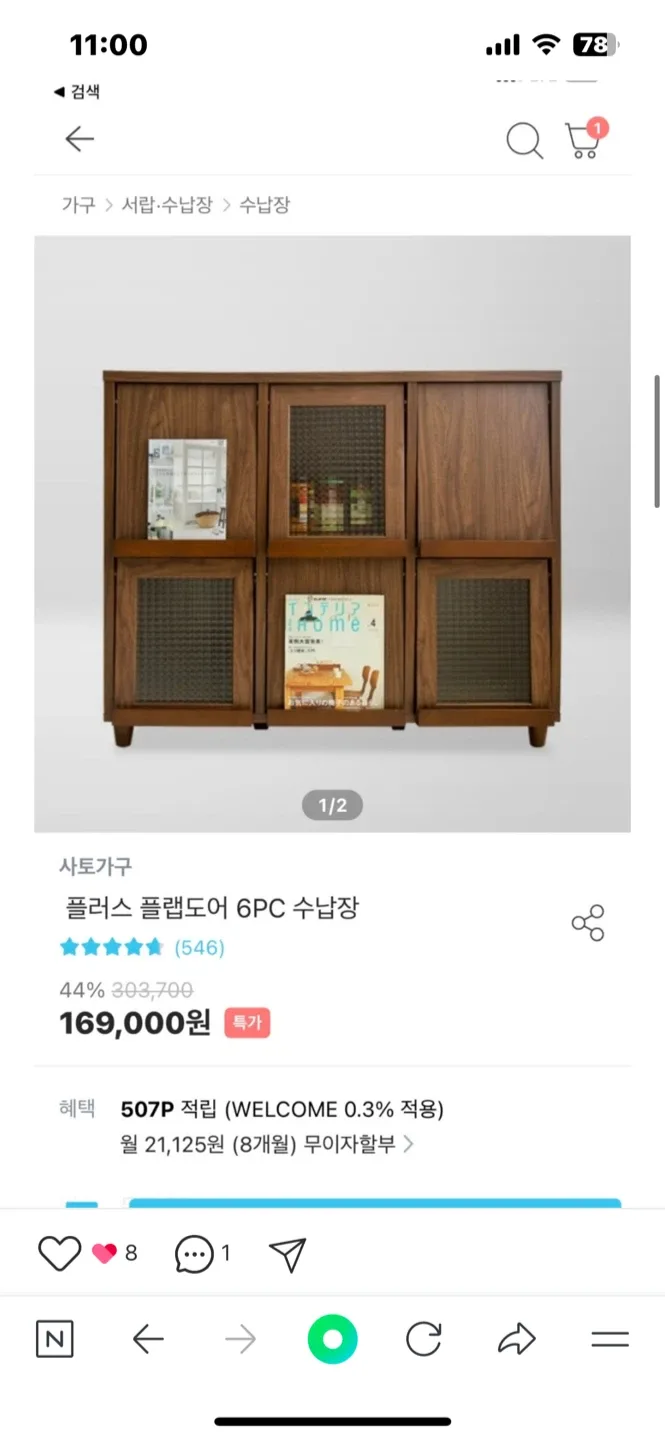Like this page with the heart icon
Screen dimensions: 665x1440
point(59,1253)
